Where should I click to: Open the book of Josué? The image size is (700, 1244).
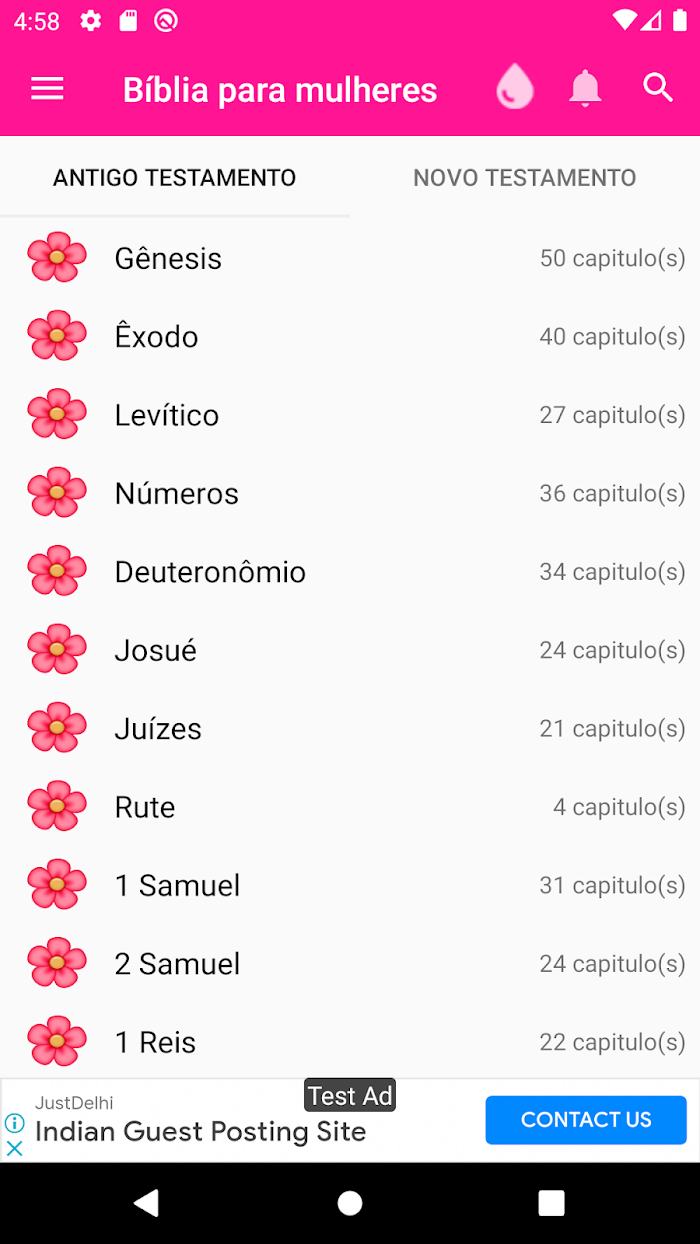350,650
